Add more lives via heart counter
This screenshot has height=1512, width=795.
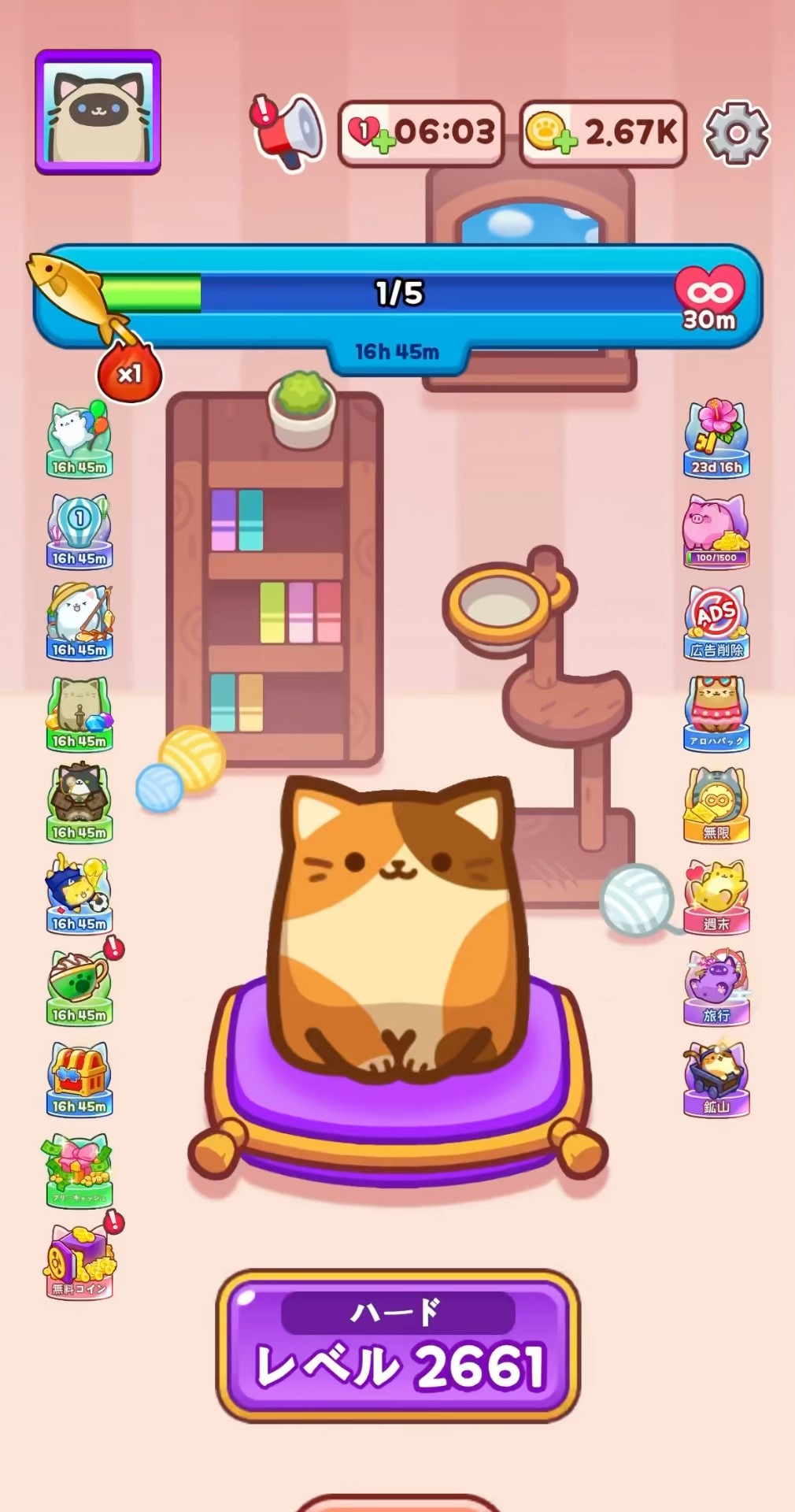(x=421, y=133)
